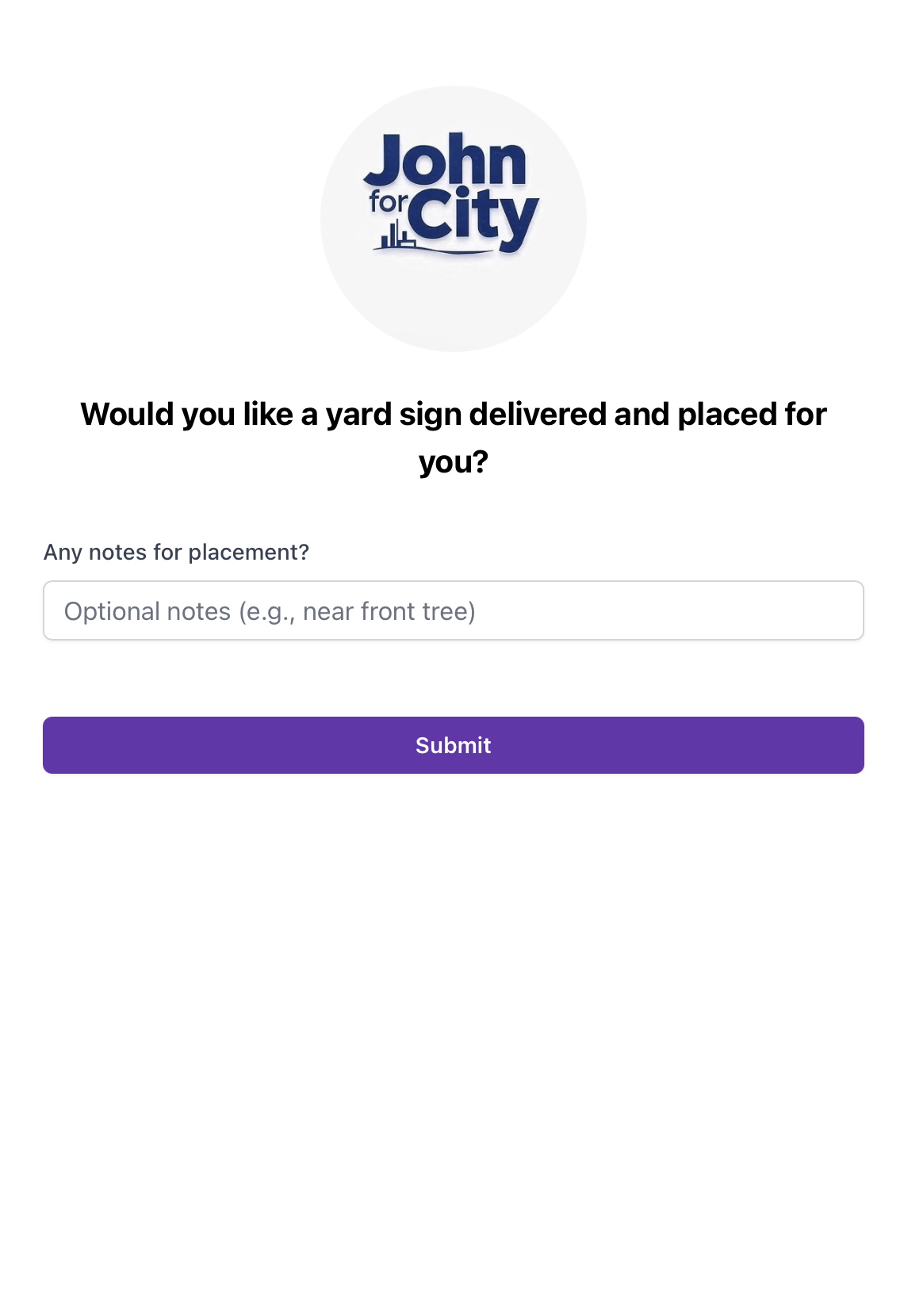This screenshot has width=904, height=1316.
Task: Click inside the optional notes field
Action: click(x=452, y=610)
